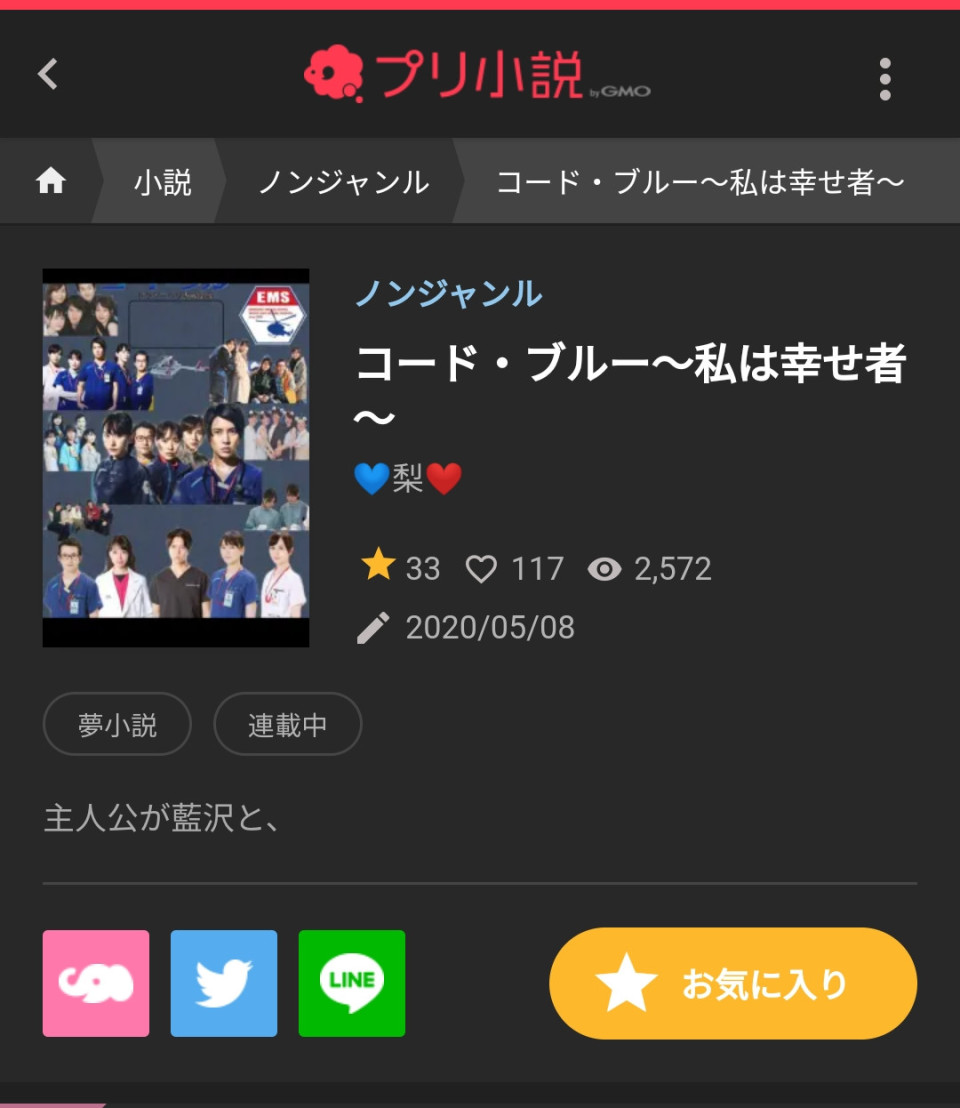Select the 夢小説 tag chip
The width and height of the screenshot is (960, 1108).
(117, 724)
